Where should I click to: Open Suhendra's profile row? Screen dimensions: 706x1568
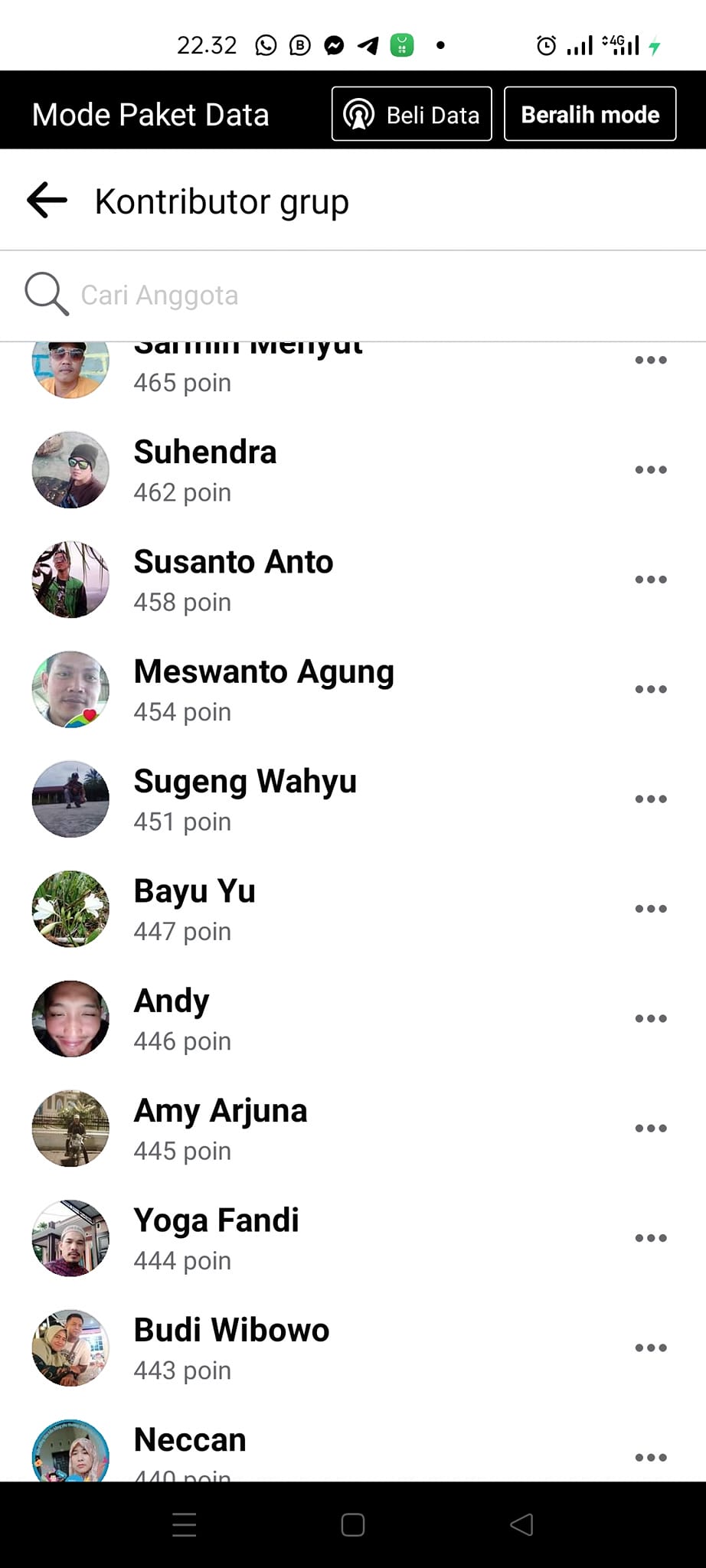(x=205, y=469)
